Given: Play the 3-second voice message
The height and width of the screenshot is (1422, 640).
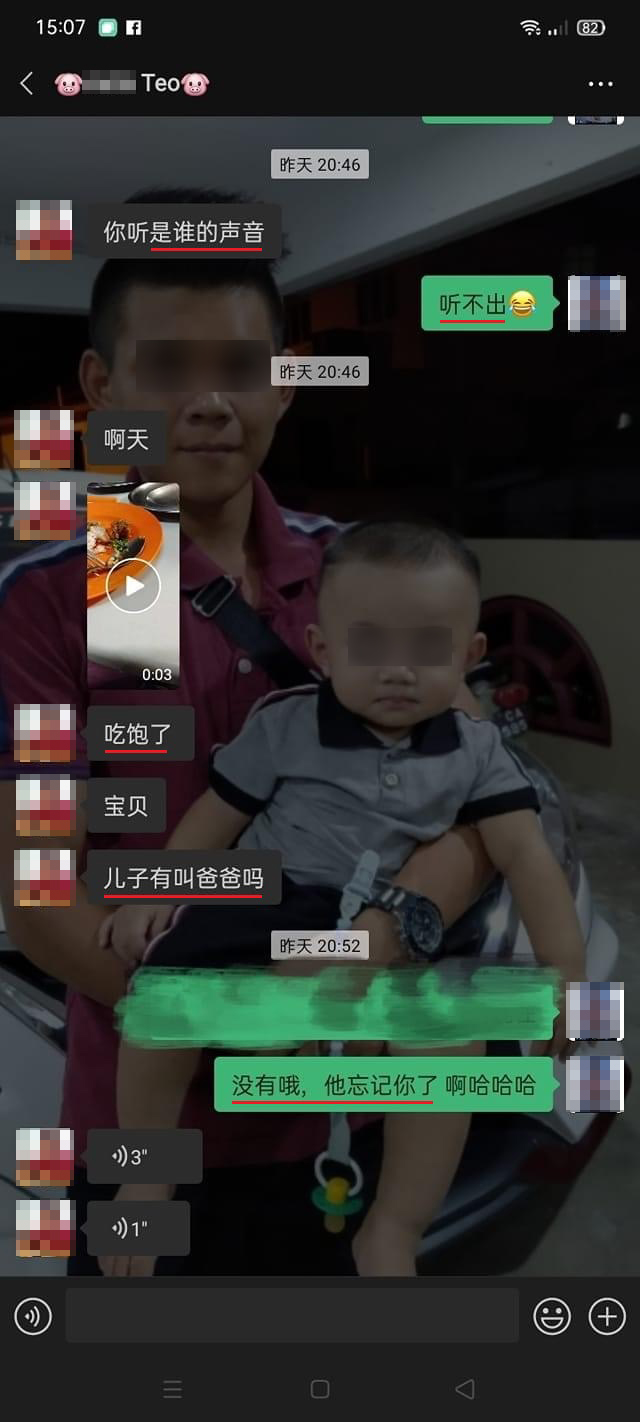Looking at the screenshot, I should (x=144, y=1157).
